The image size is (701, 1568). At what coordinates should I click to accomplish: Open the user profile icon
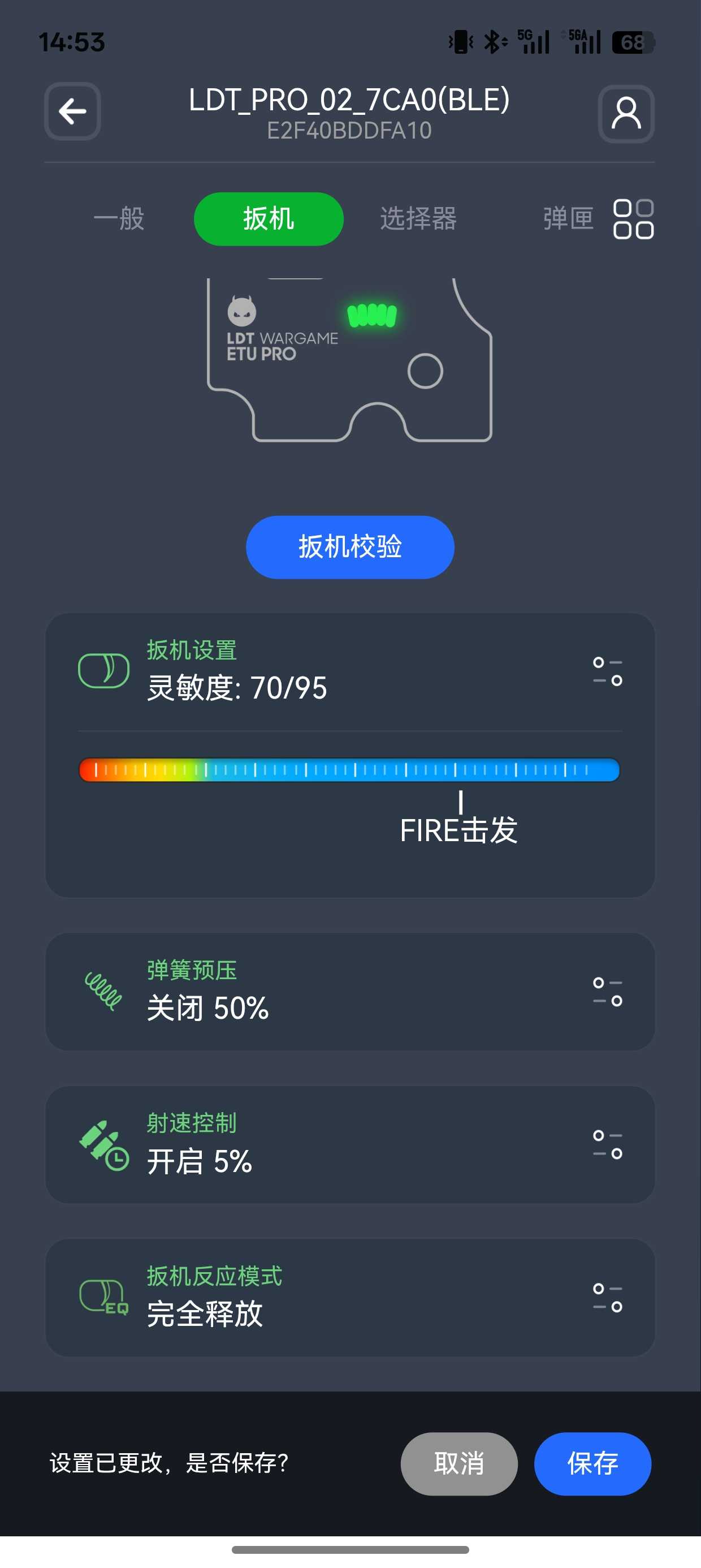click(626, 114)
